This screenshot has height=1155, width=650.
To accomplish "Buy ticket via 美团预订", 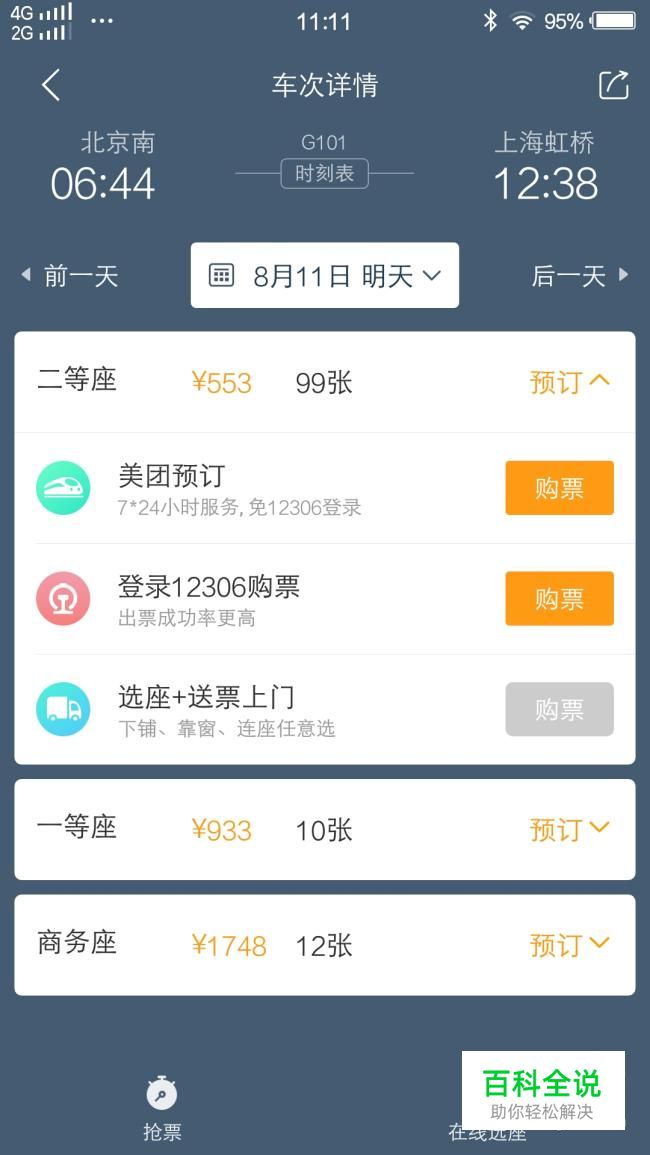I will coord(559,488).
